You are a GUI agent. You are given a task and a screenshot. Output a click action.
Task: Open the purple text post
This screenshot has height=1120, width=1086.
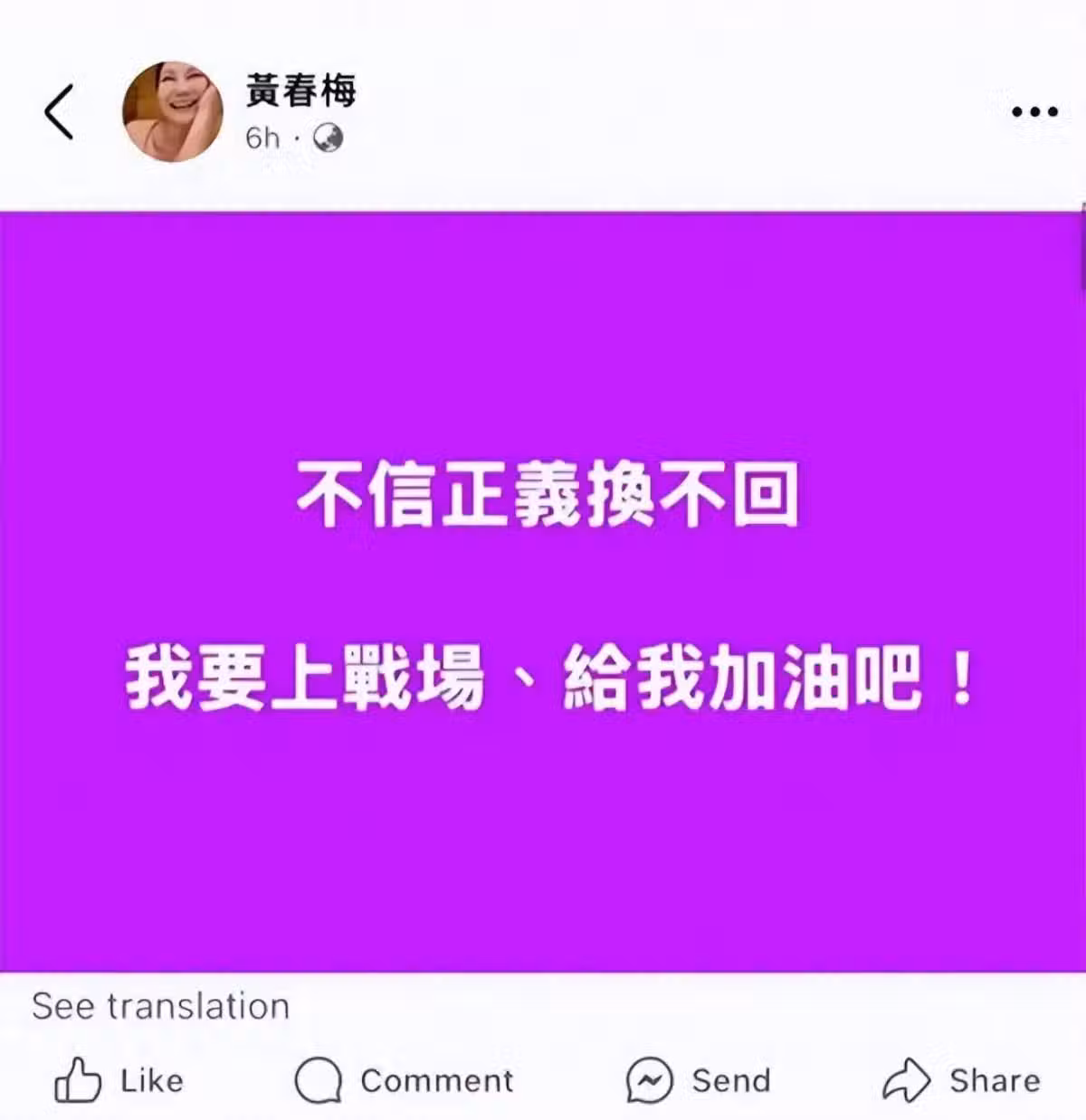[543, 588]
